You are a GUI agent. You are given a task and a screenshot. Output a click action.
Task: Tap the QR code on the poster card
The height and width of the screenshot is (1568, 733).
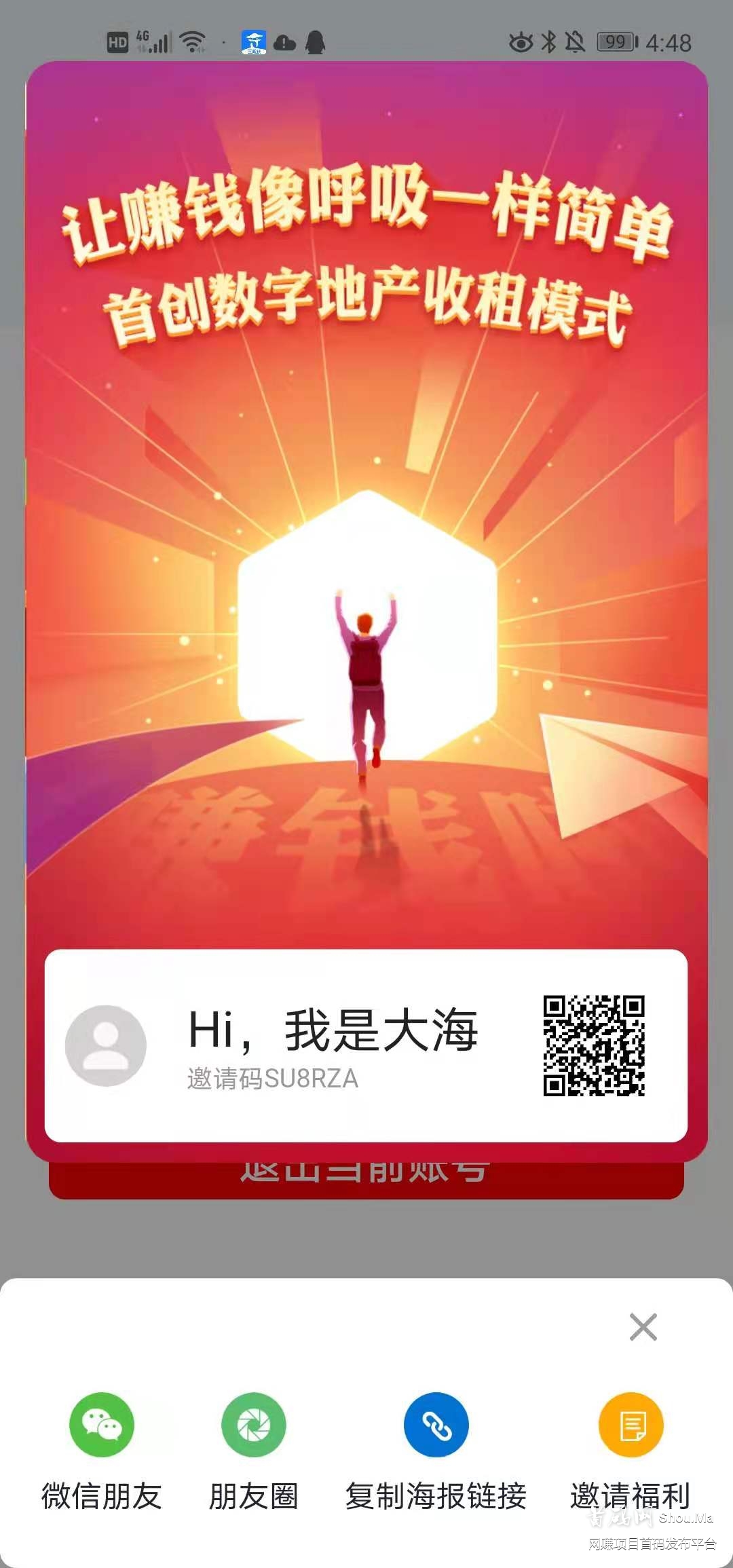[x=594, y=1045]
